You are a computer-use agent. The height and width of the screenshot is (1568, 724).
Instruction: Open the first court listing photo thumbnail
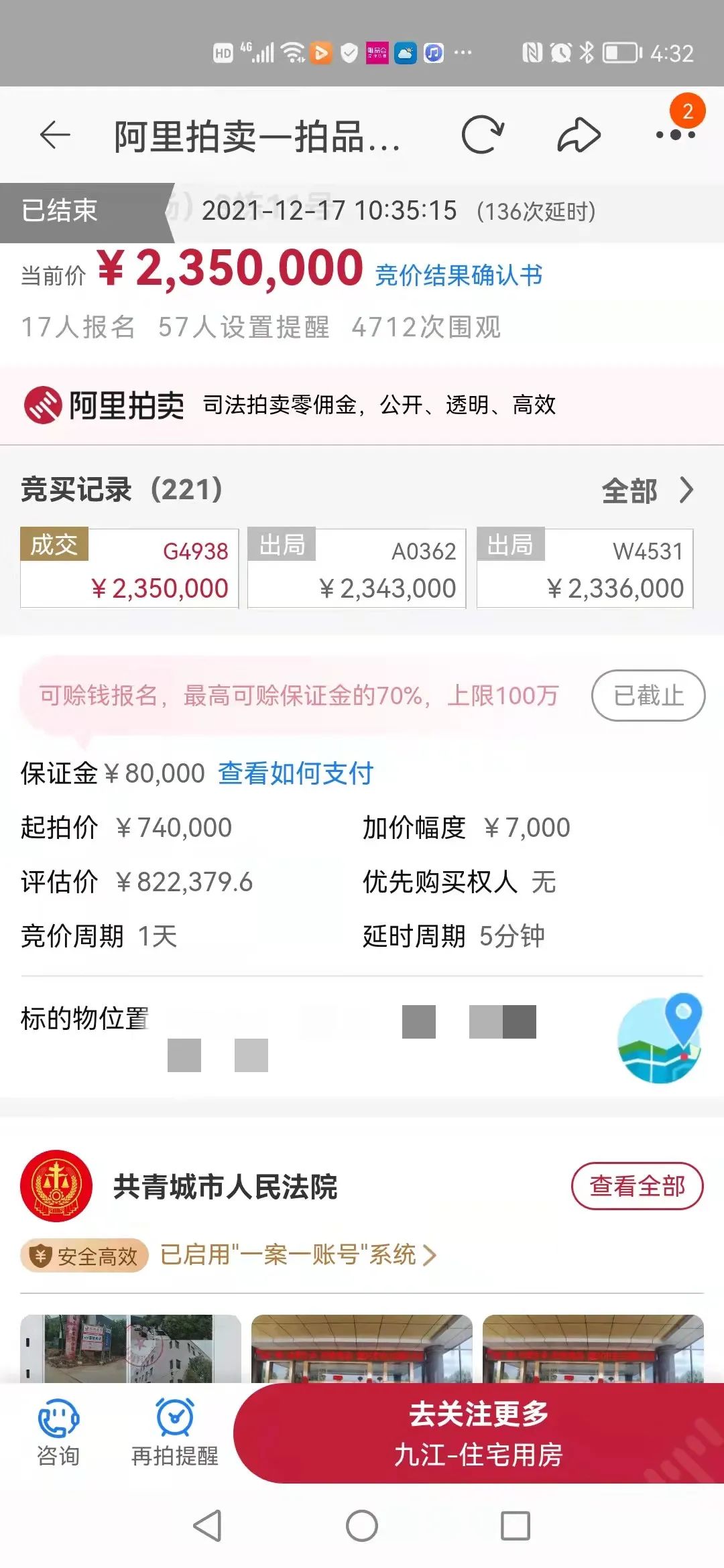tap(130, 1348)
